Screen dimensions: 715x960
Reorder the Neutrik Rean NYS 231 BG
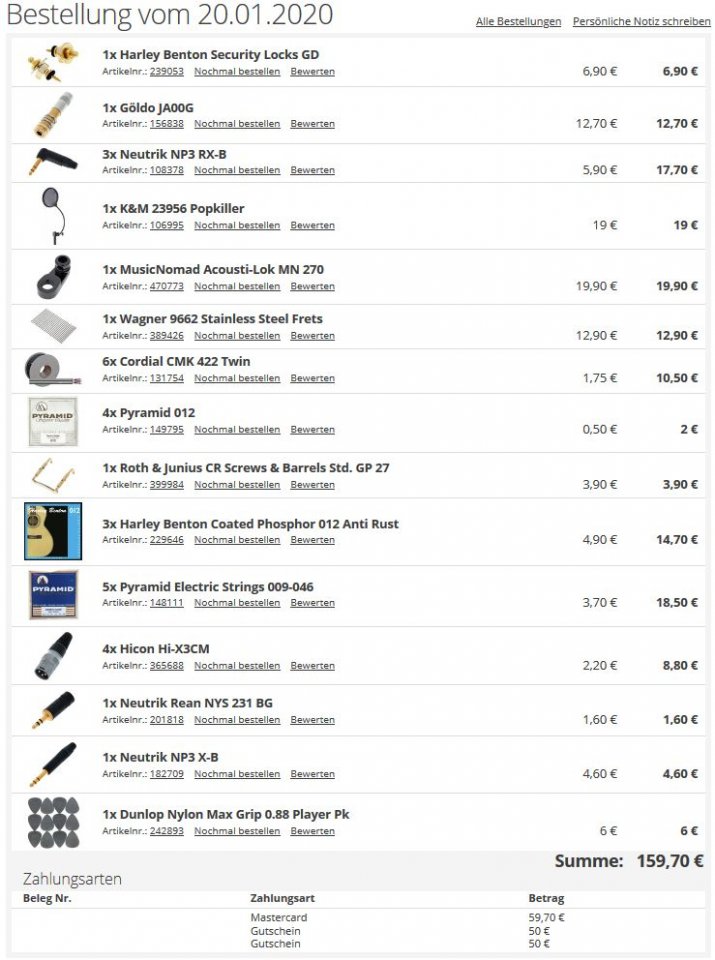point(237,720)
